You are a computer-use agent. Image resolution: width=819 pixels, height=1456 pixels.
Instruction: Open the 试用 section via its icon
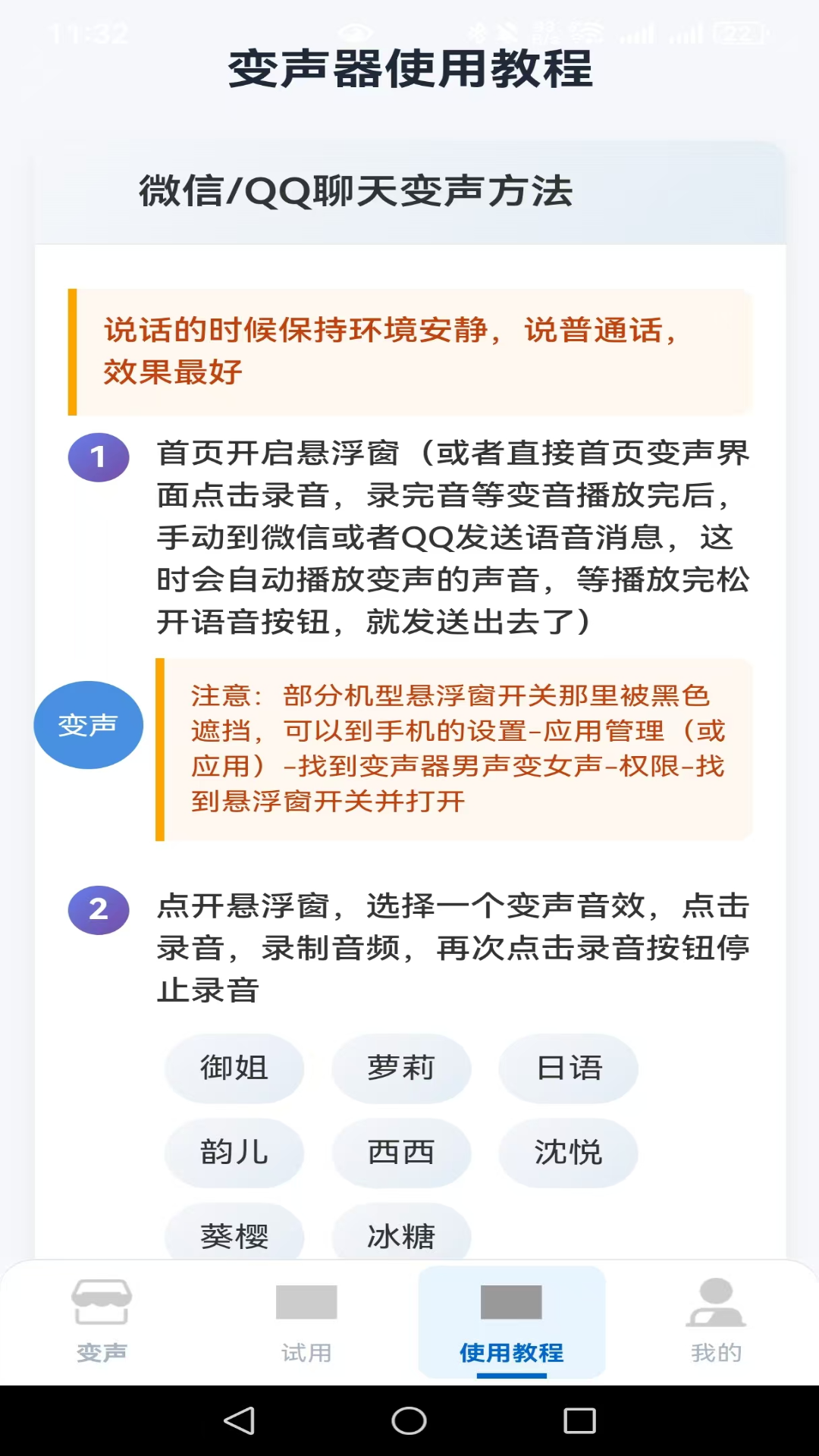pos(306,1301)
